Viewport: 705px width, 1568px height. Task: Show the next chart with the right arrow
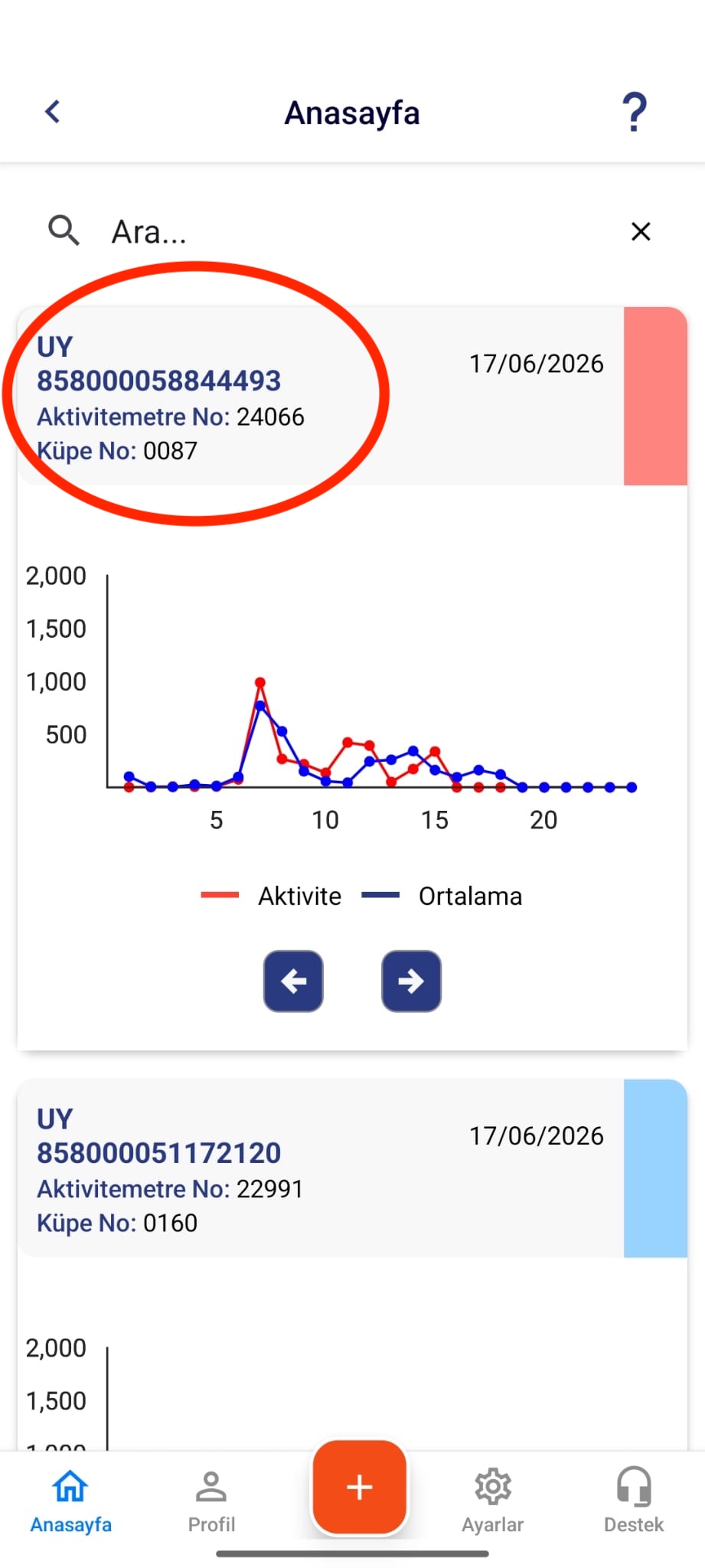[411, 982]
